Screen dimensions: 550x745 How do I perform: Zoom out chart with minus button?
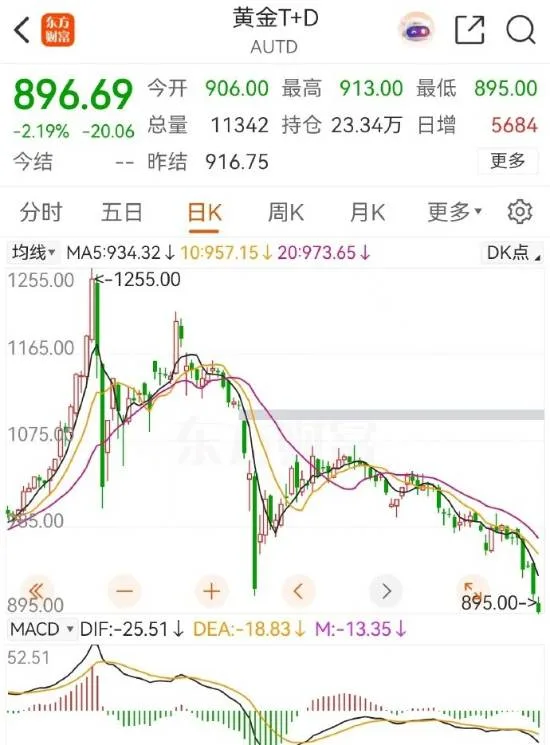tap(124, 591)
